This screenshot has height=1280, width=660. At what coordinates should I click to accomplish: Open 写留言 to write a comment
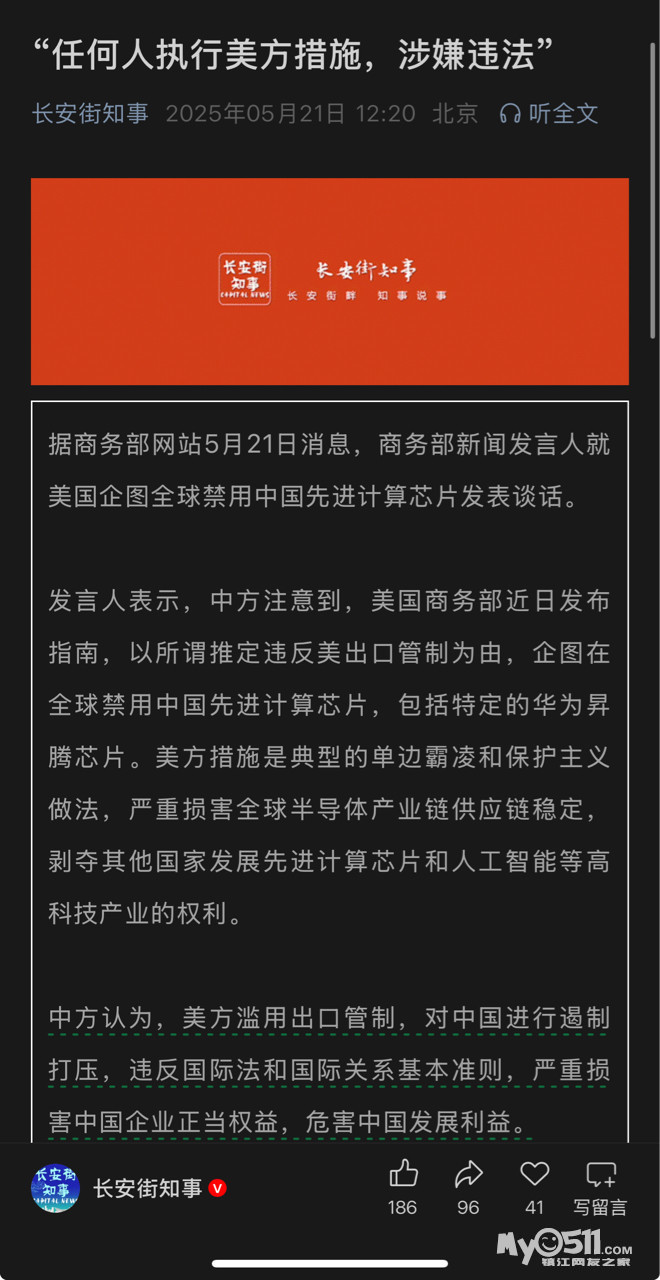[x=601, y=1188]
